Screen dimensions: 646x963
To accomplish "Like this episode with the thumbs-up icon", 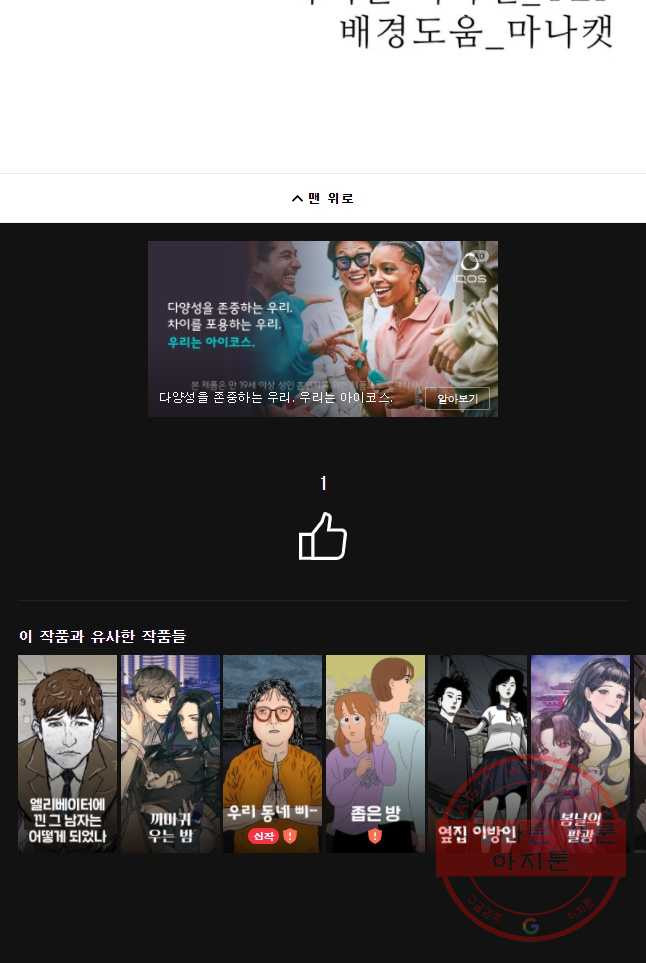I will [323, 537].
